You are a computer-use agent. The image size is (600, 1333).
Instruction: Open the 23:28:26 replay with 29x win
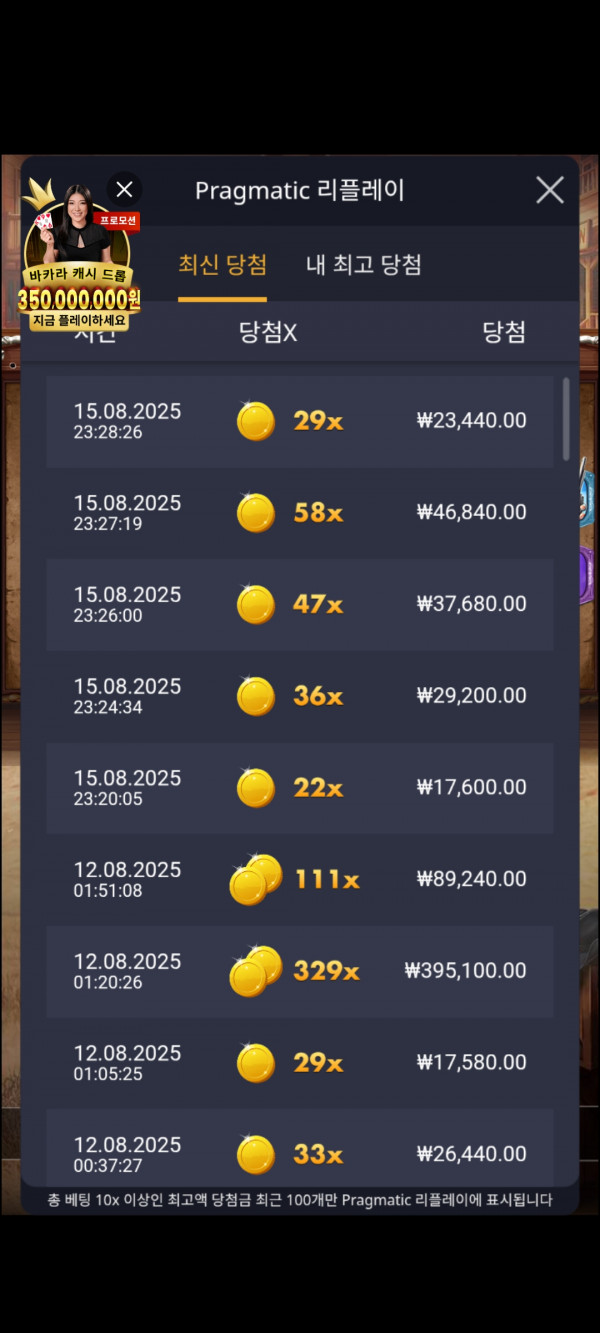(x=299, y=421)
